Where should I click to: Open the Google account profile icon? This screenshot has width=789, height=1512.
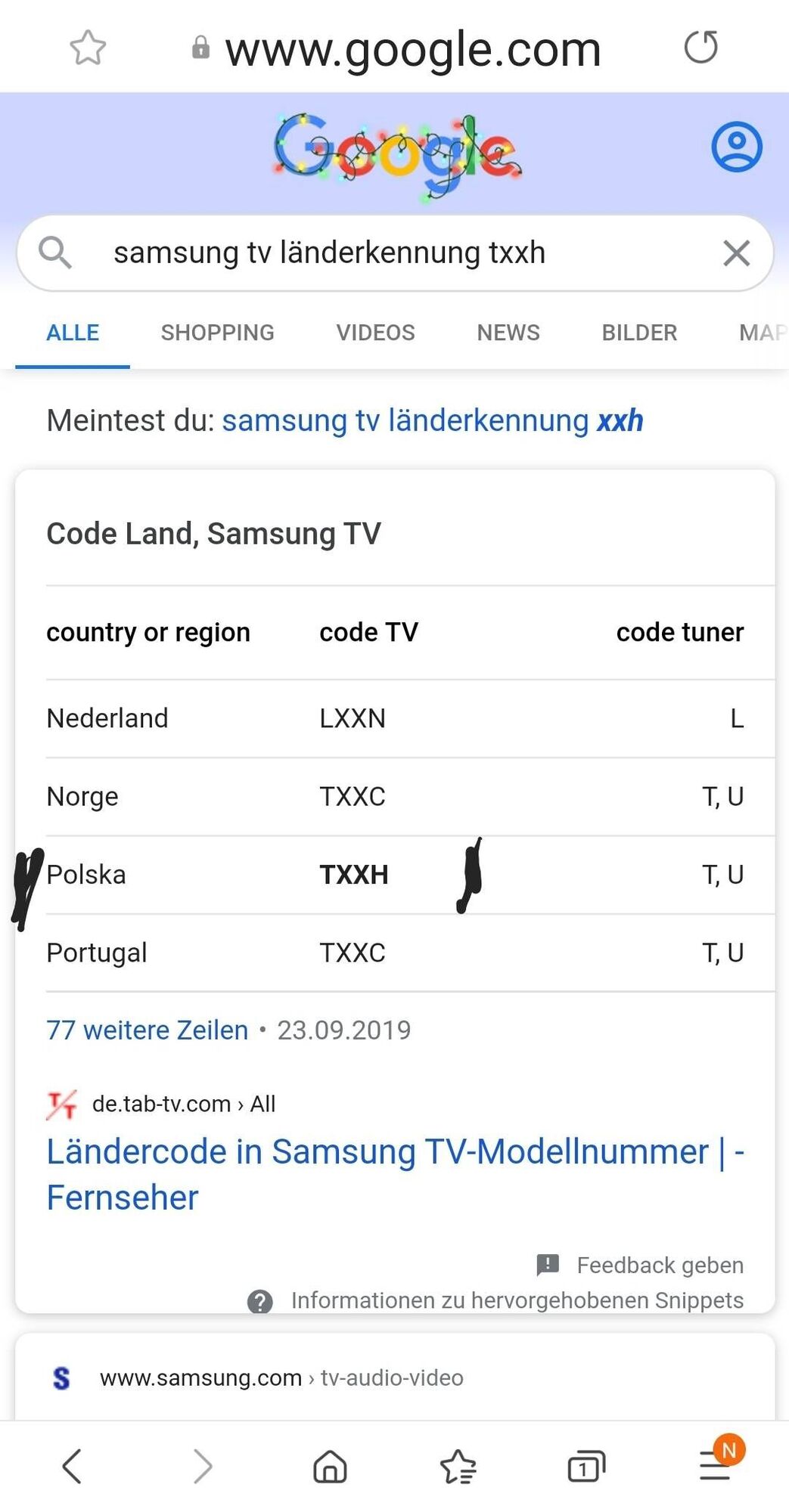click(x=736, y=146)
